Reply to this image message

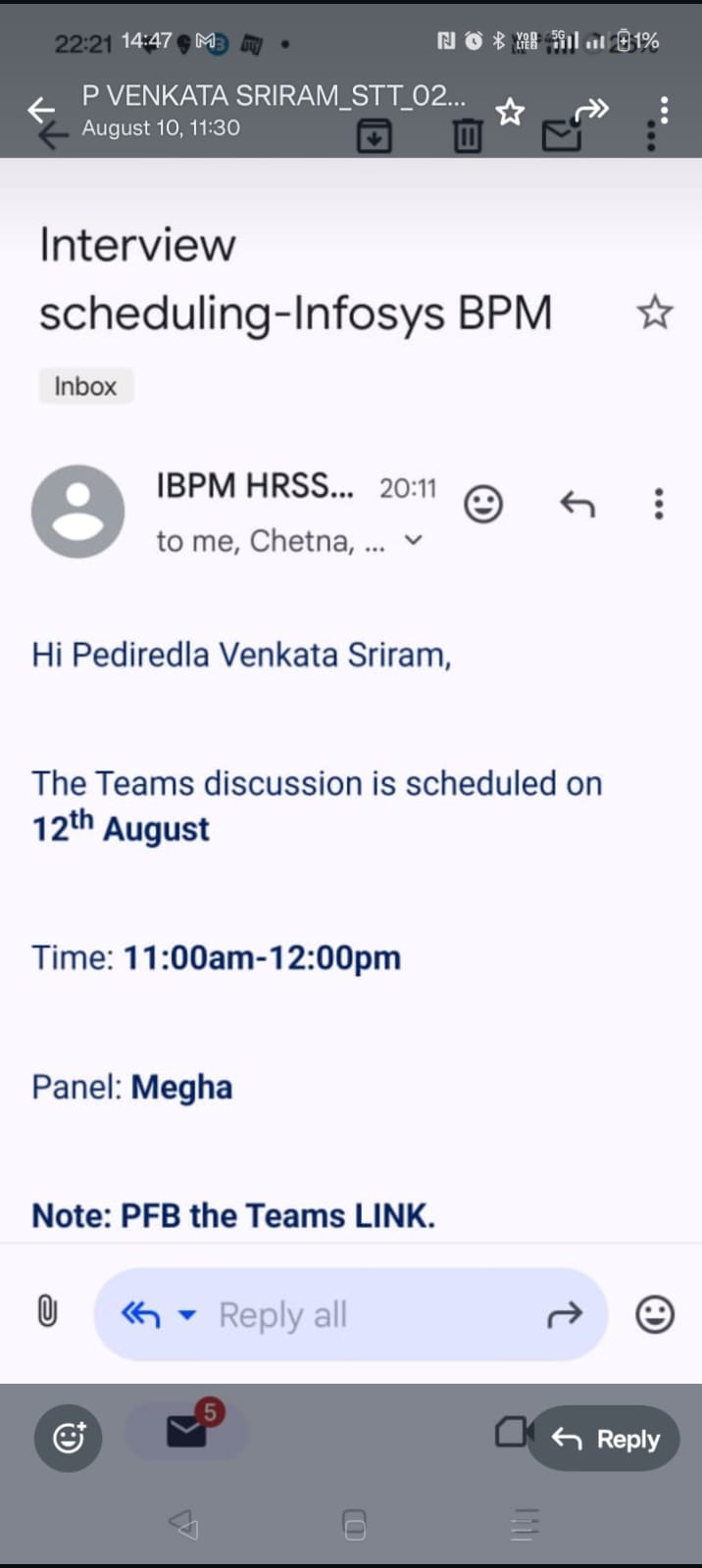[x=605, y=1438]
